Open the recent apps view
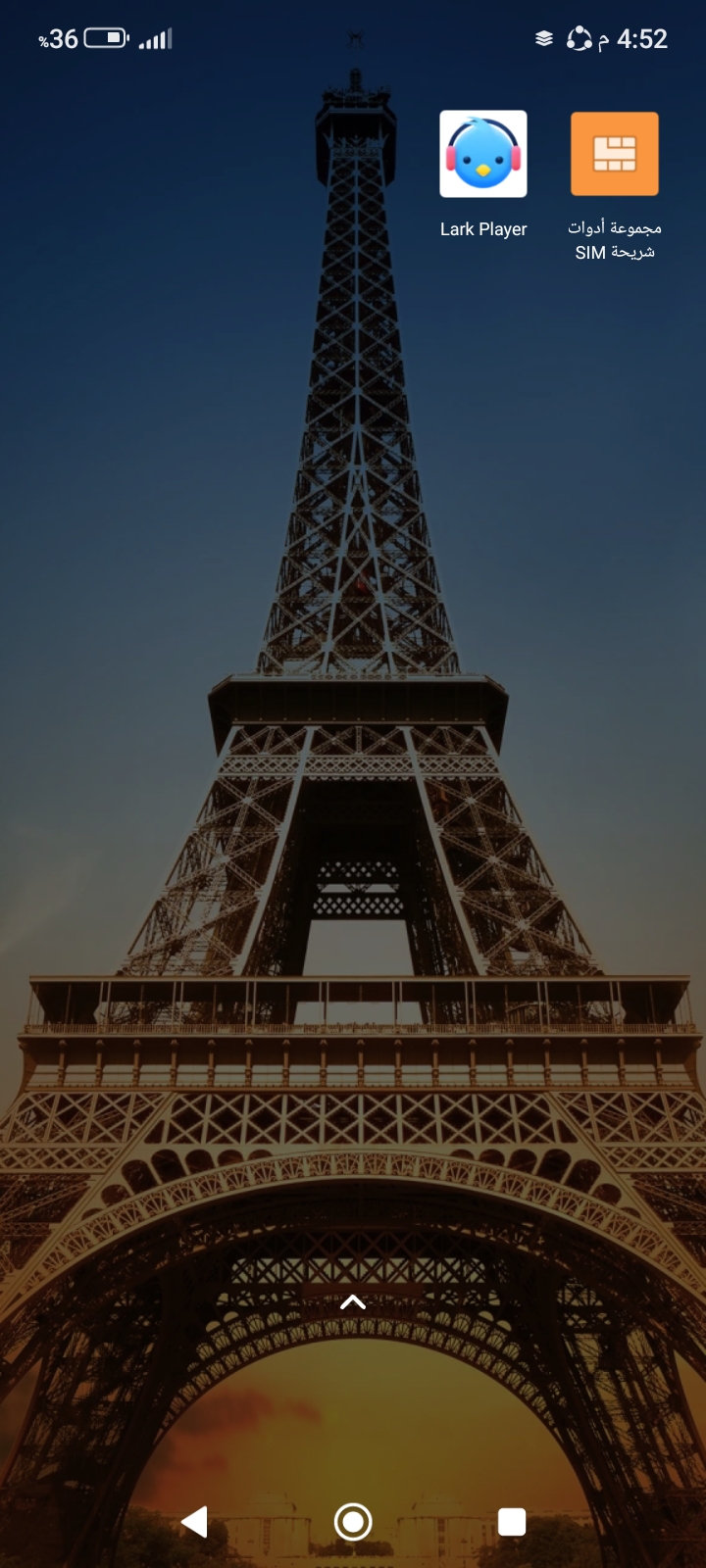This screenshot has width=706, height=1568. 512,1521
